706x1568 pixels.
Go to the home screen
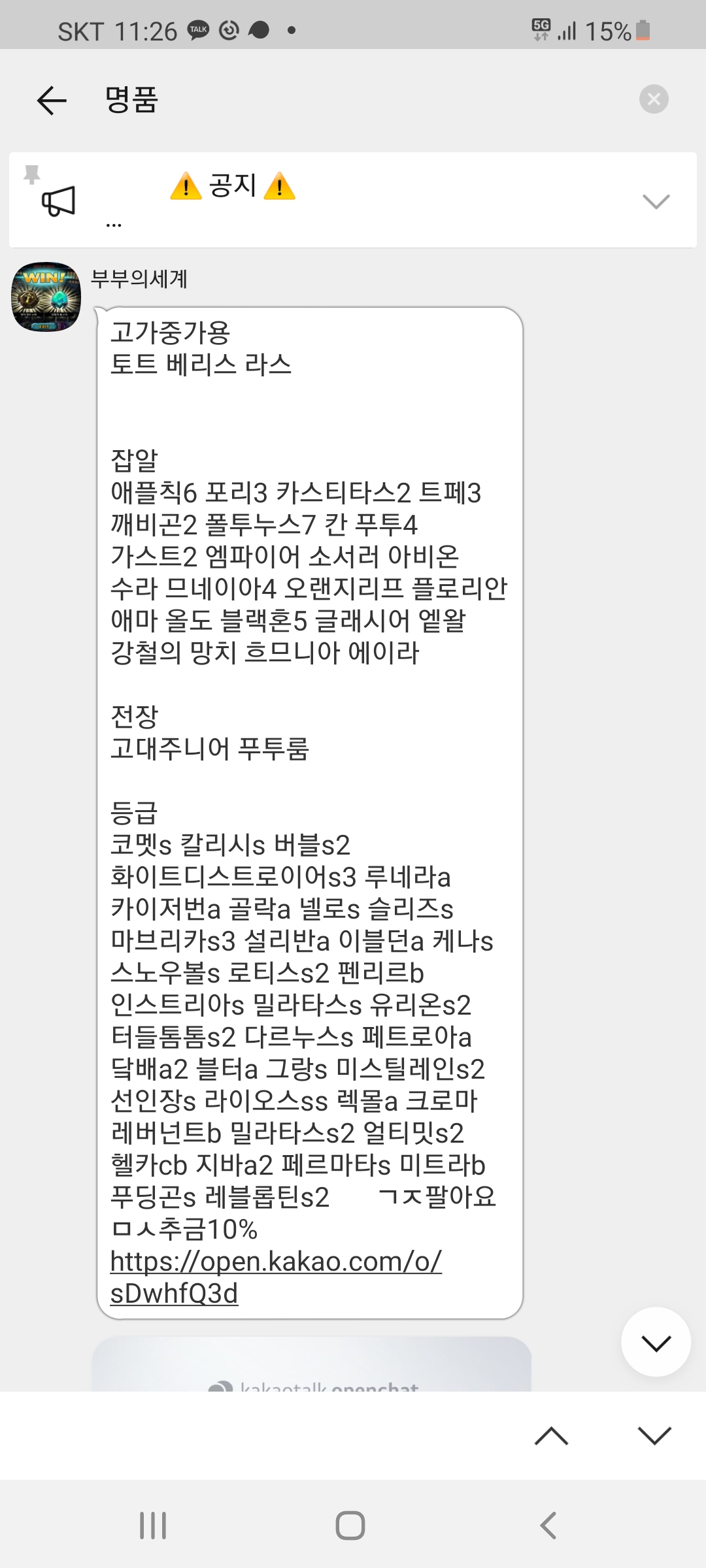pos(350,1526)
